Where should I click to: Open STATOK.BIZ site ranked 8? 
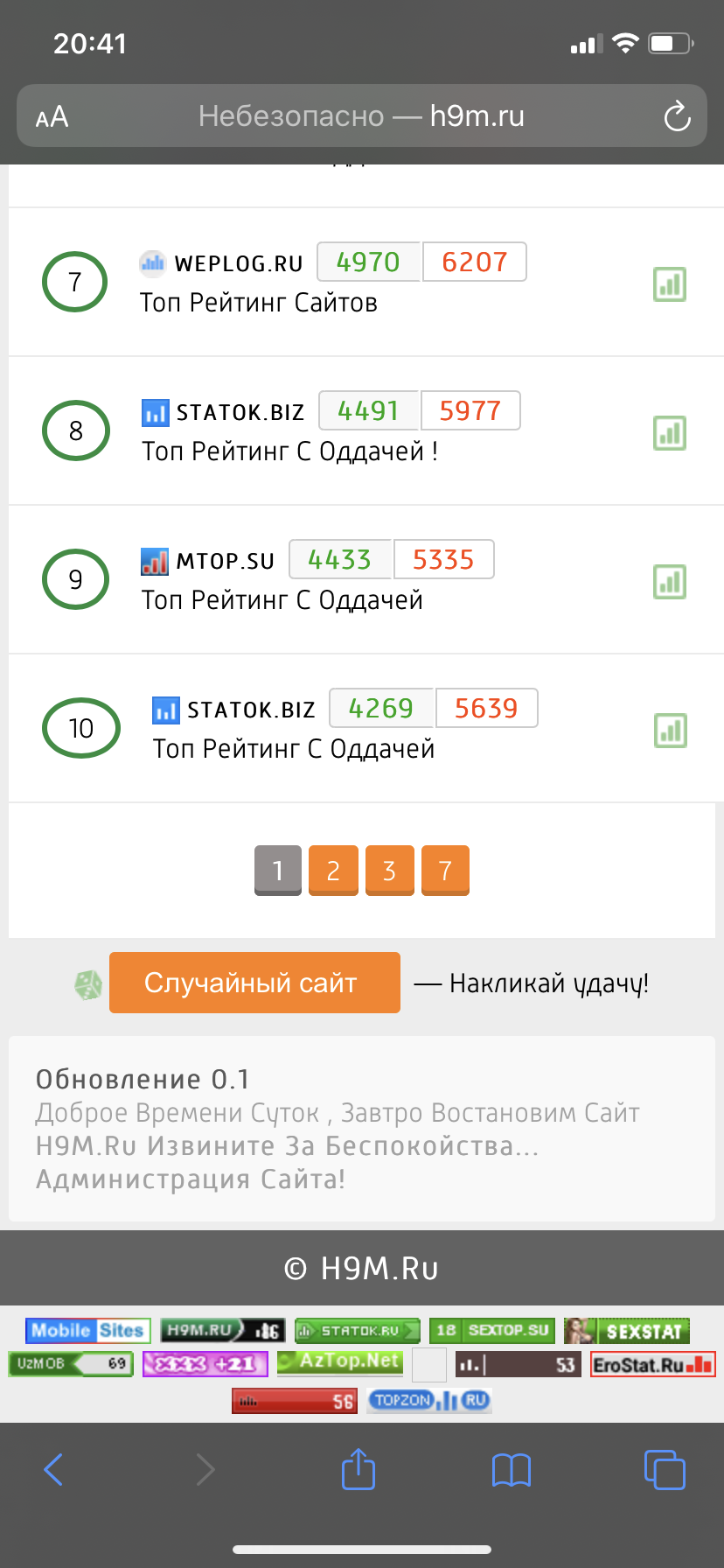point(240,412)
